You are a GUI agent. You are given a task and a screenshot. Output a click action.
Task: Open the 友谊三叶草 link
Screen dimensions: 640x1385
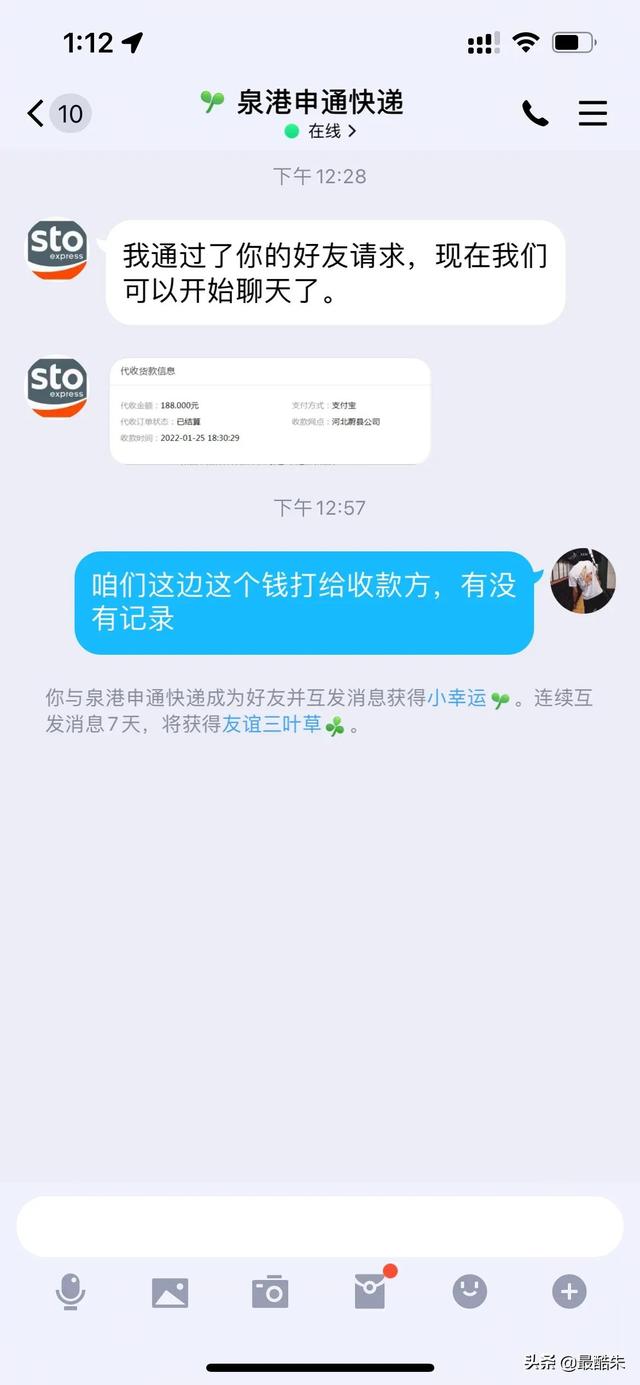272,725
